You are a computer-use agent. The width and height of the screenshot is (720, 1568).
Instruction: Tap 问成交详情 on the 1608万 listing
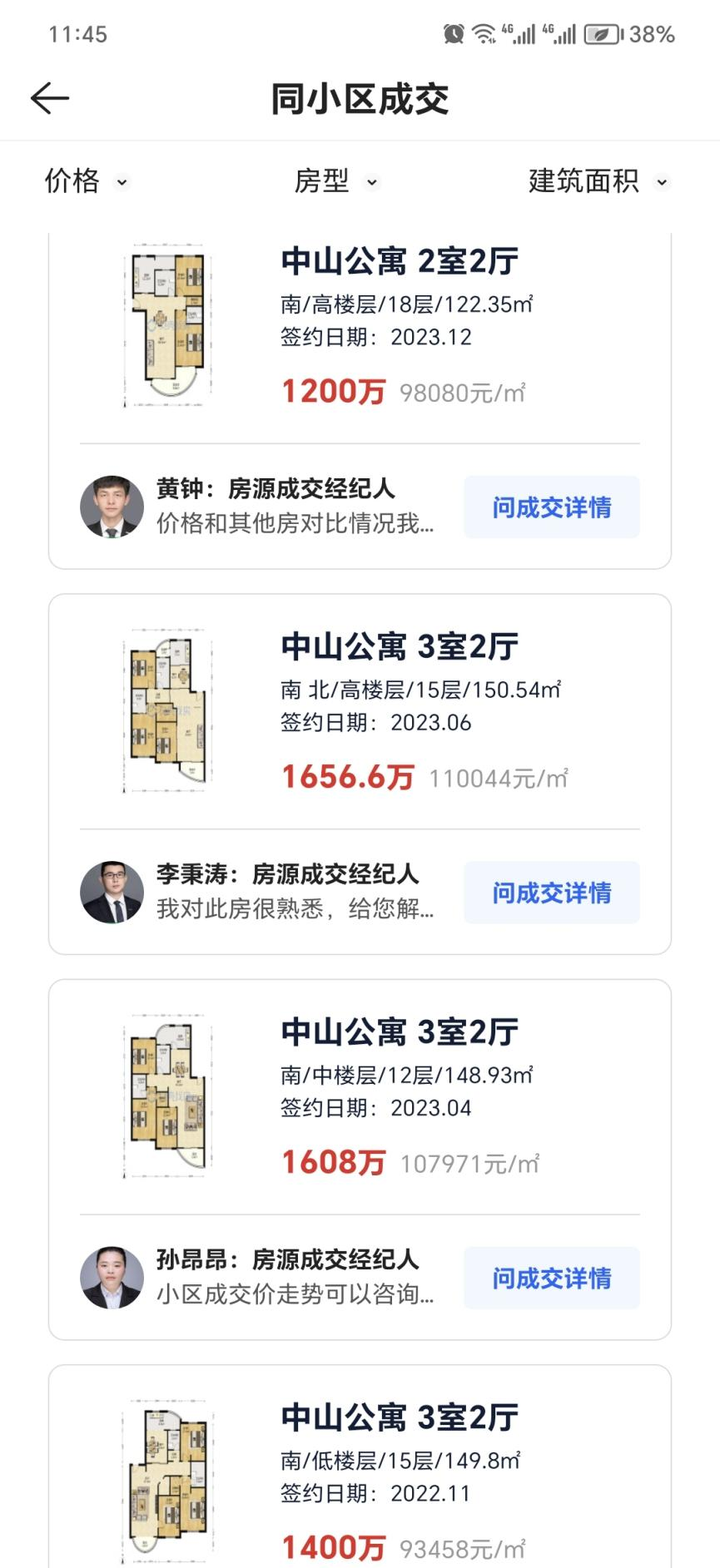551,1279
